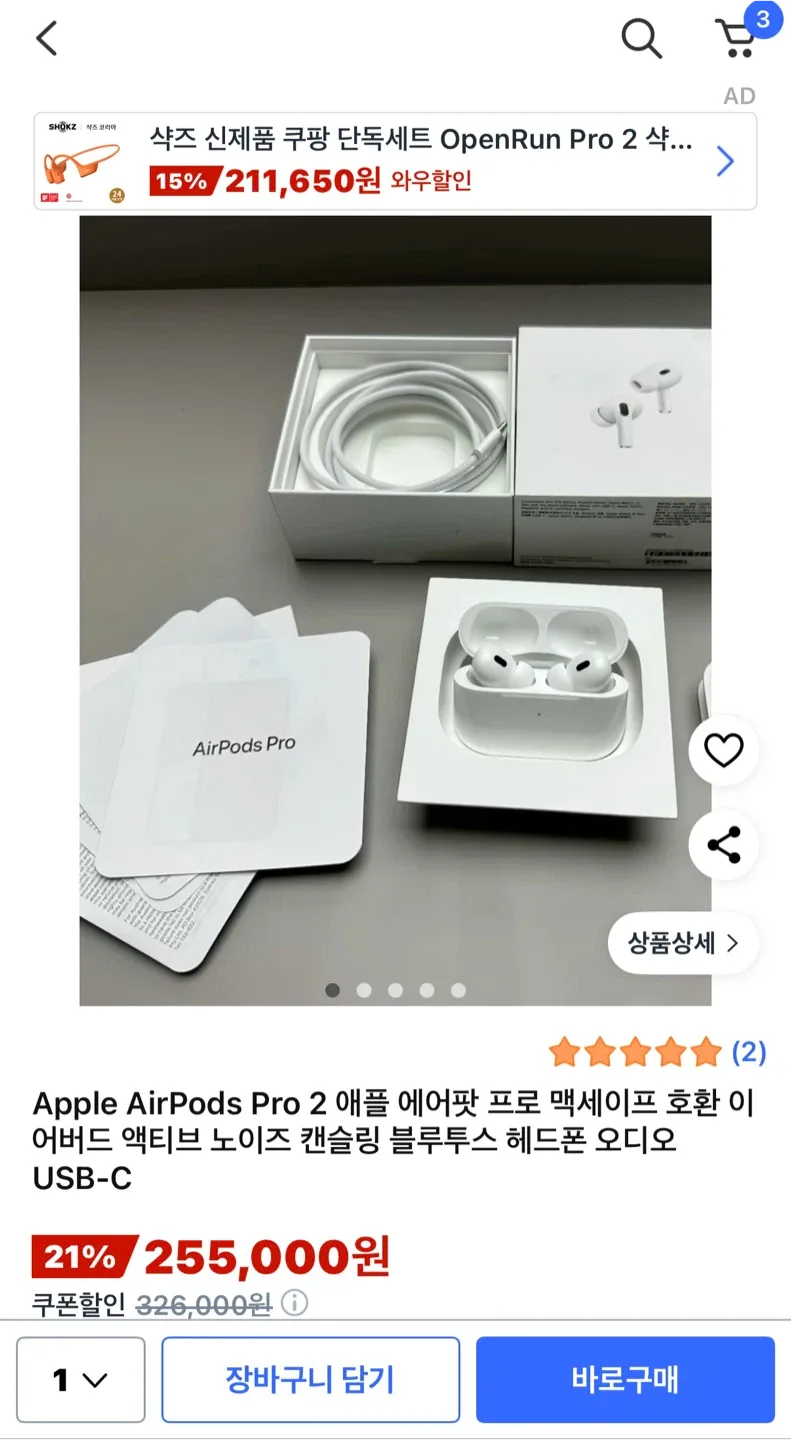Open the search magnifier icon
Viewport: 791px width, 1440px height.
(641, 39)
